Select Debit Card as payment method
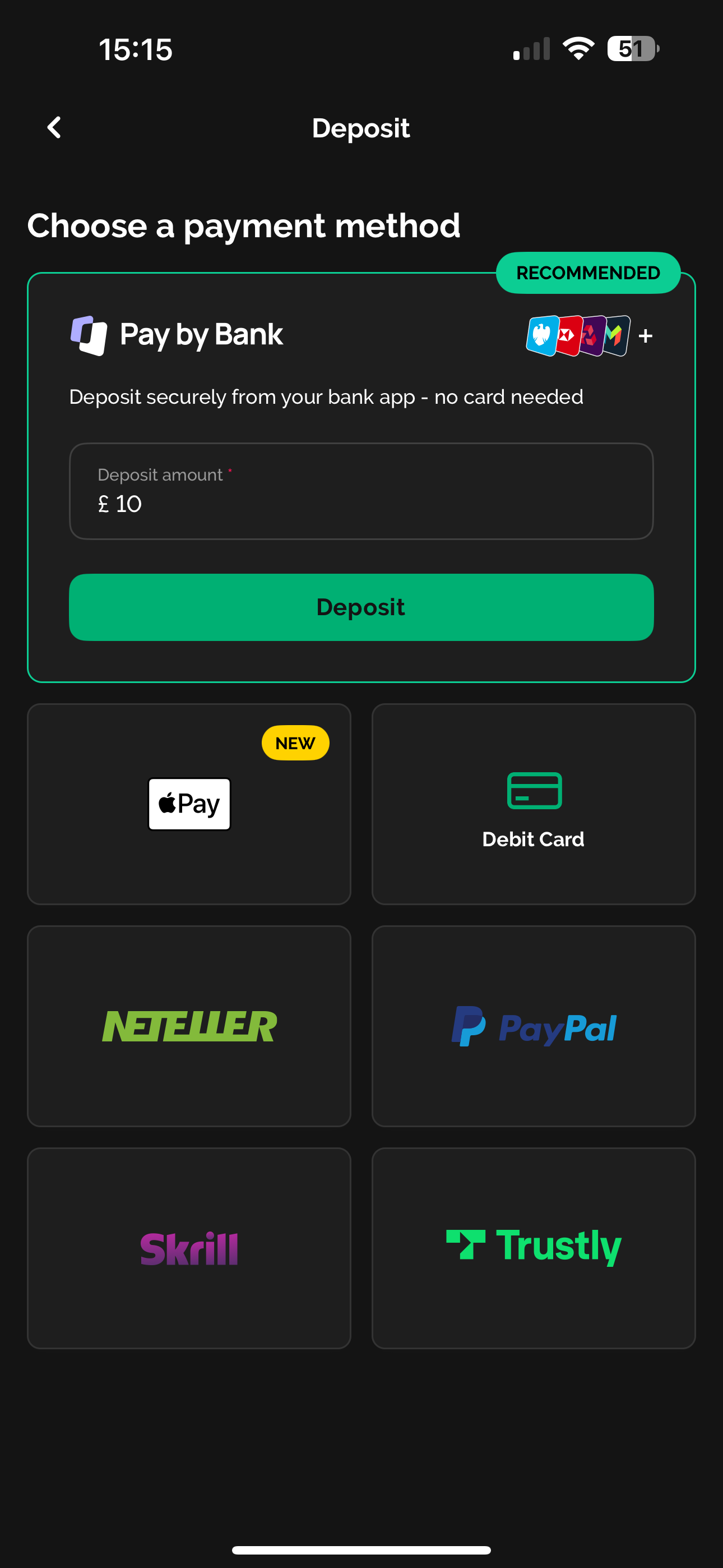The width and height of the screenshot is (723, 1568). (x=533, y=804)
